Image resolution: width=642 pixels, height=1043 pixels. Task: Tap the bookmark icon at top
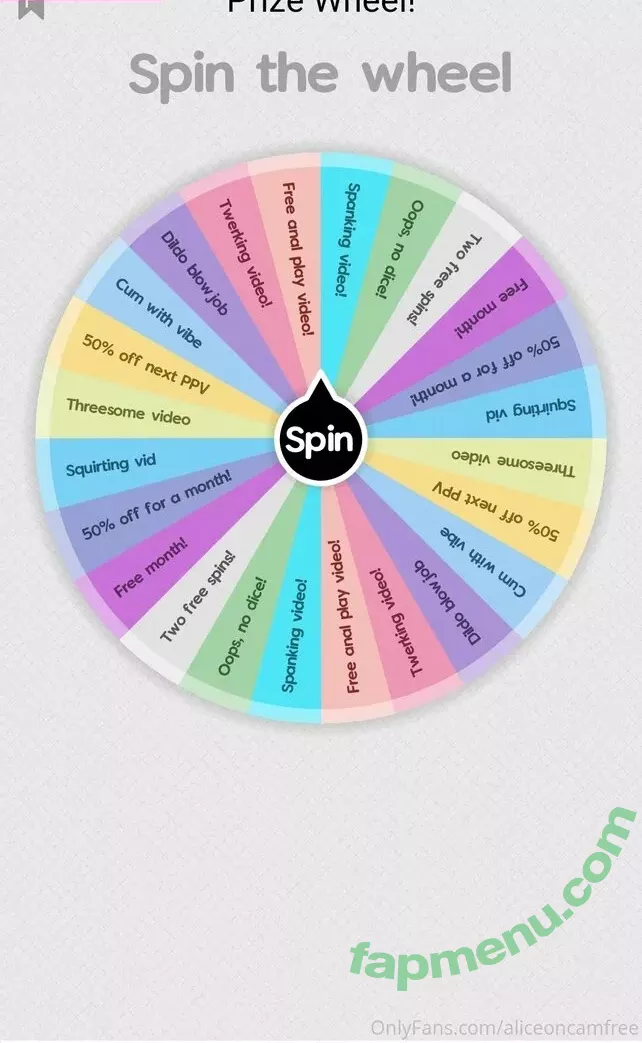point(32,8)
